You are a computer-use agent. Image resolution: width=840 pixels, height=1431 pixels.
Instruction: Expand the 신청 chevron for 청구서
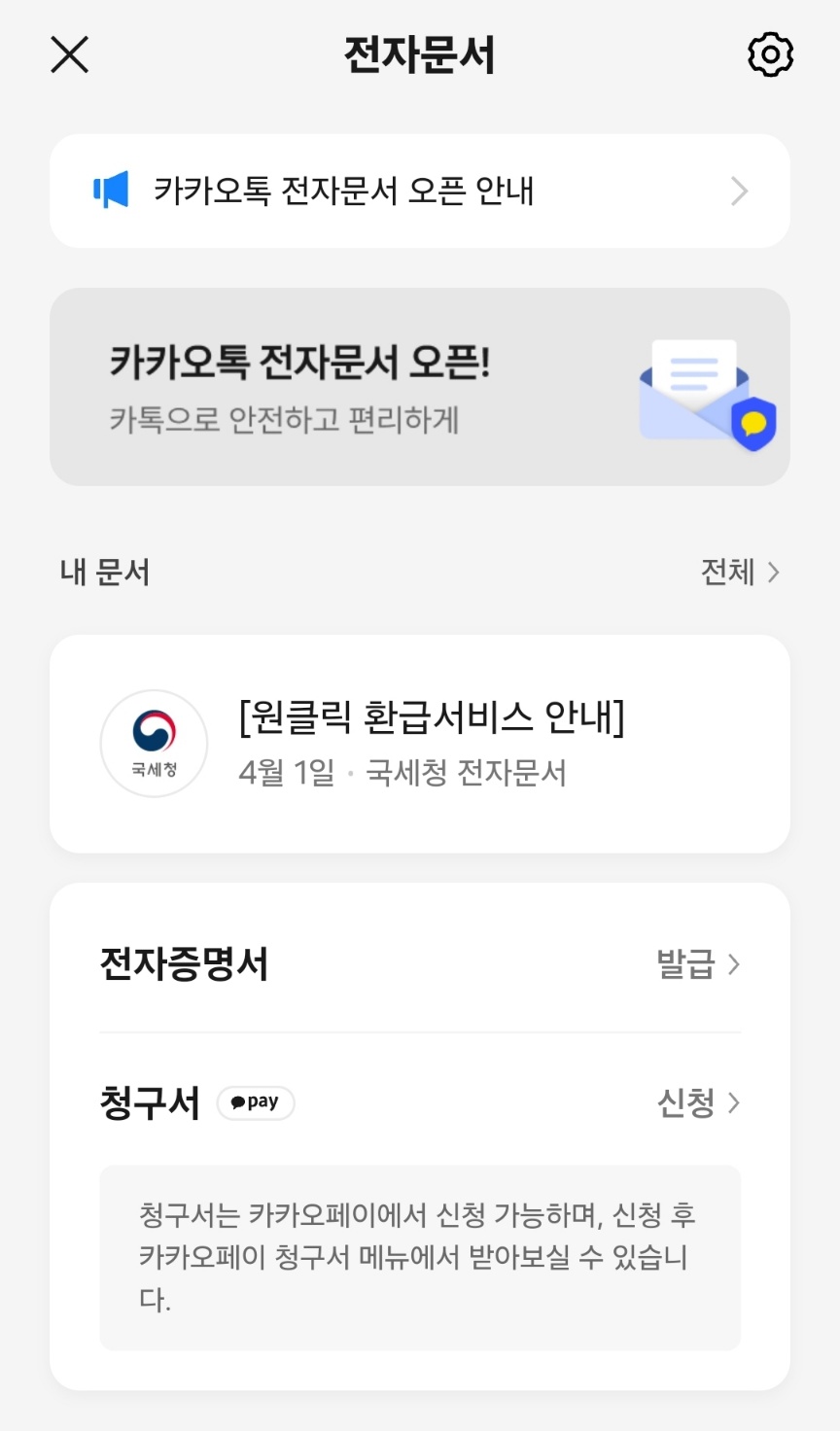tap(736, 1102)
